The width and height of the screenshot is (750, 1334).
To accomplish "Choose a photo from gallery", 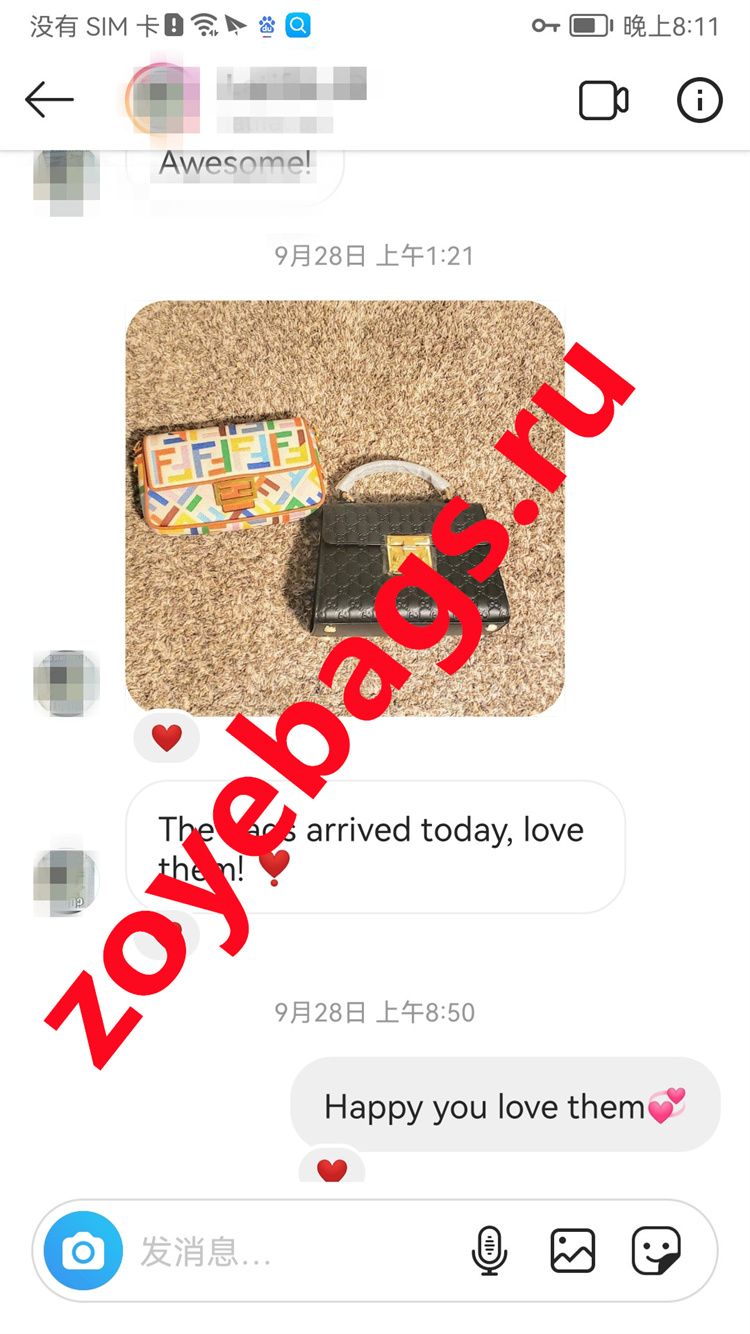I will coord(573,1251).
